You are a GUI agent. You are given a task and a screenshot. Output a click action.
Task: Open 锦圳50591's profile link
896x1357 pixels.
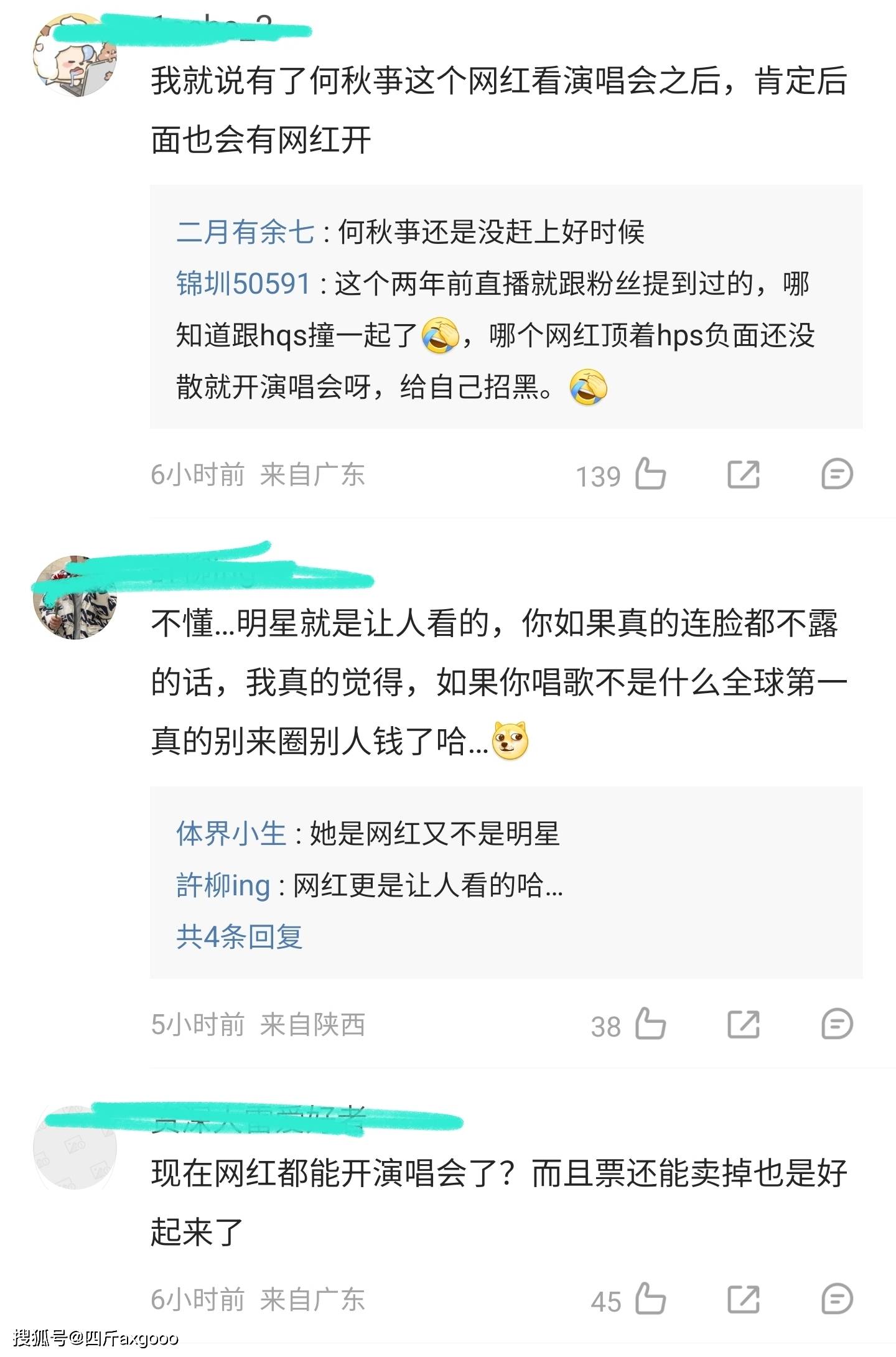coord(243,284)
